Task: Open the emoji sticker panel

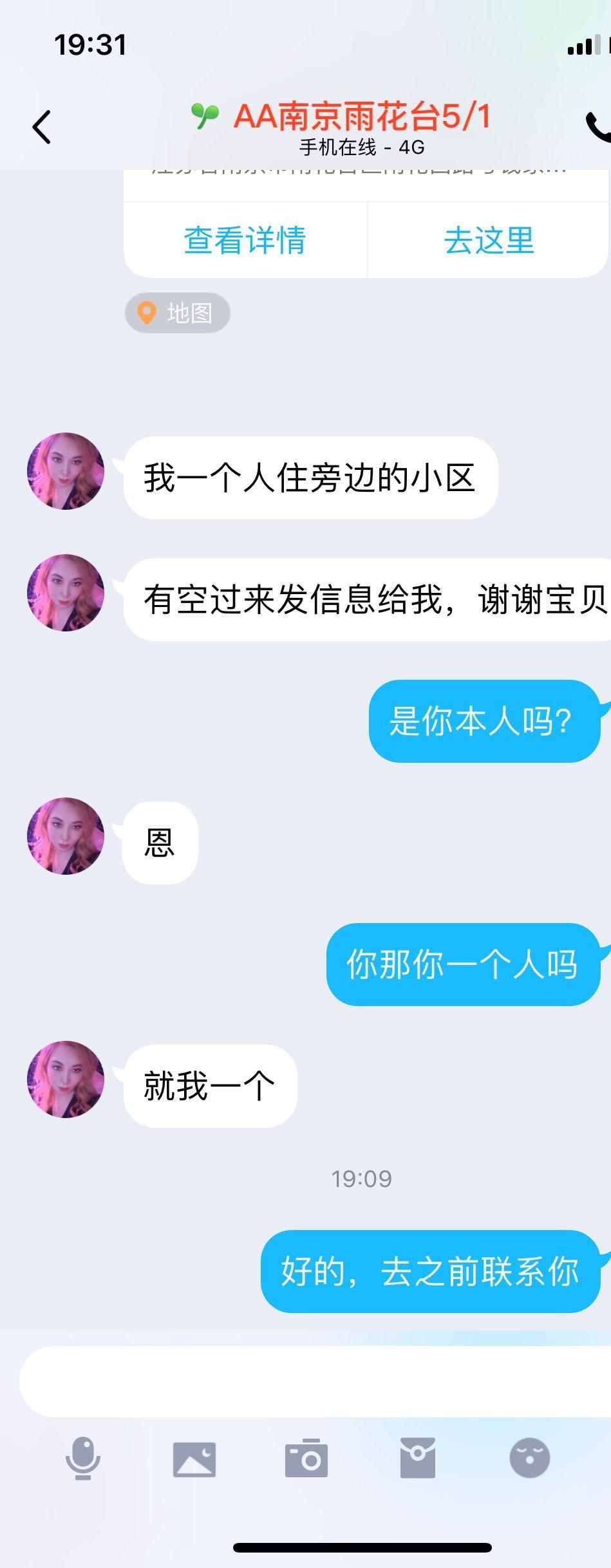Action: click(529, 1458)
